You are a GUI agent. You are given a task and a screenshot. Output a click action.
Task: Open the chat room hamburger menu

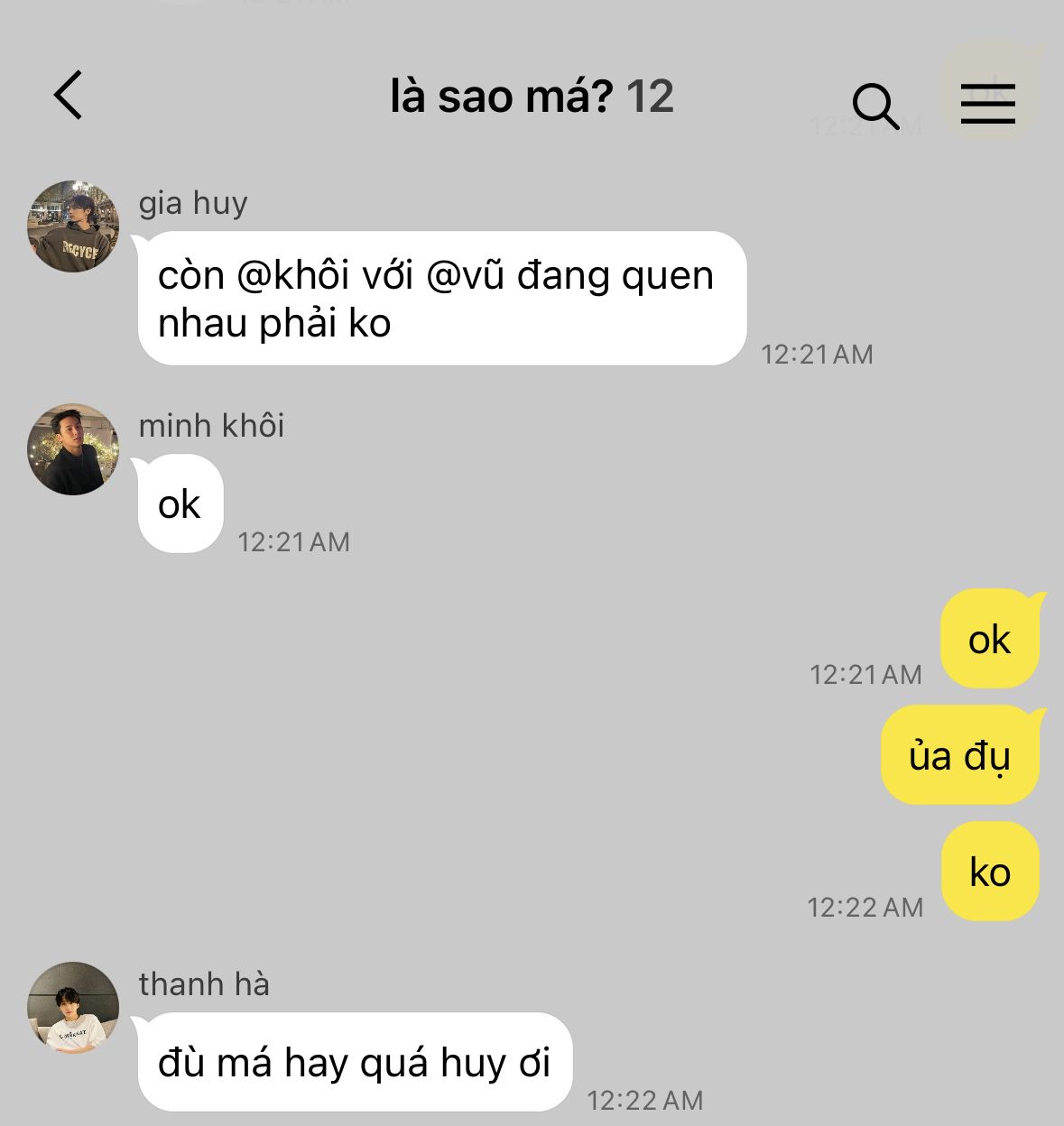pyautogui.click(x=988, y=103)
